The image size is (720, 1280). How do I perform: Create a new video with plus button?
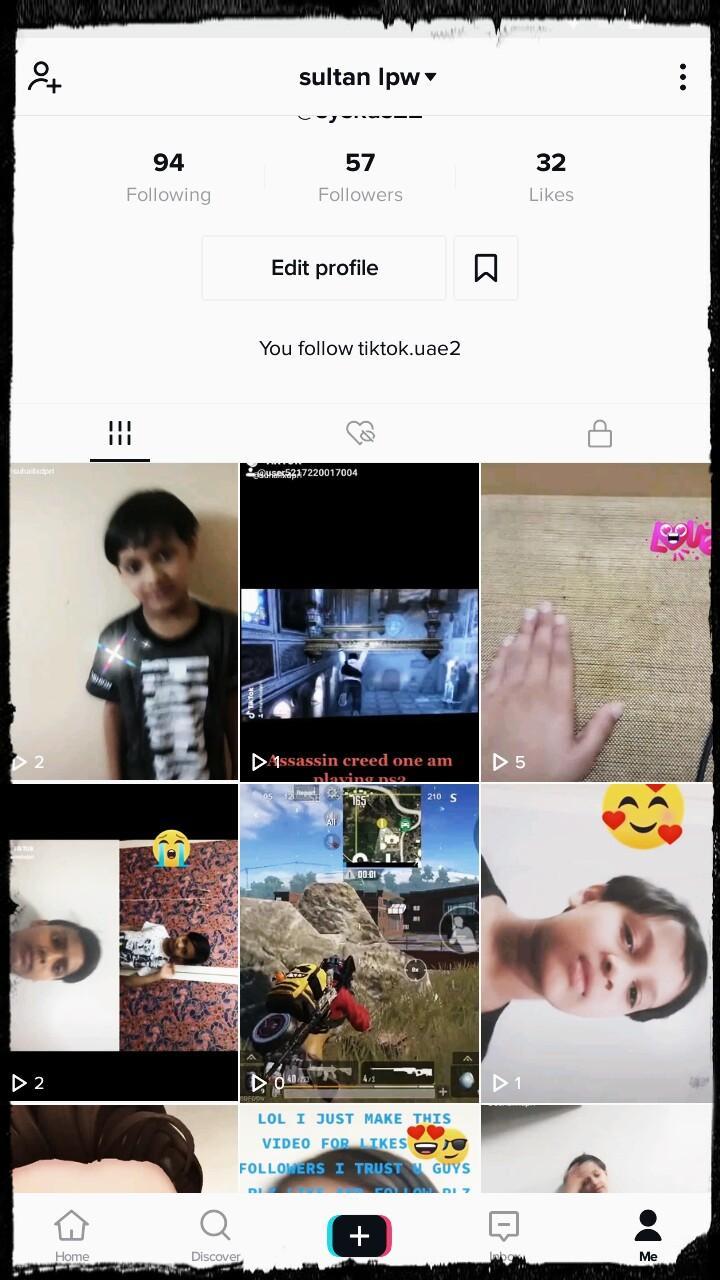pos(360,1236)
